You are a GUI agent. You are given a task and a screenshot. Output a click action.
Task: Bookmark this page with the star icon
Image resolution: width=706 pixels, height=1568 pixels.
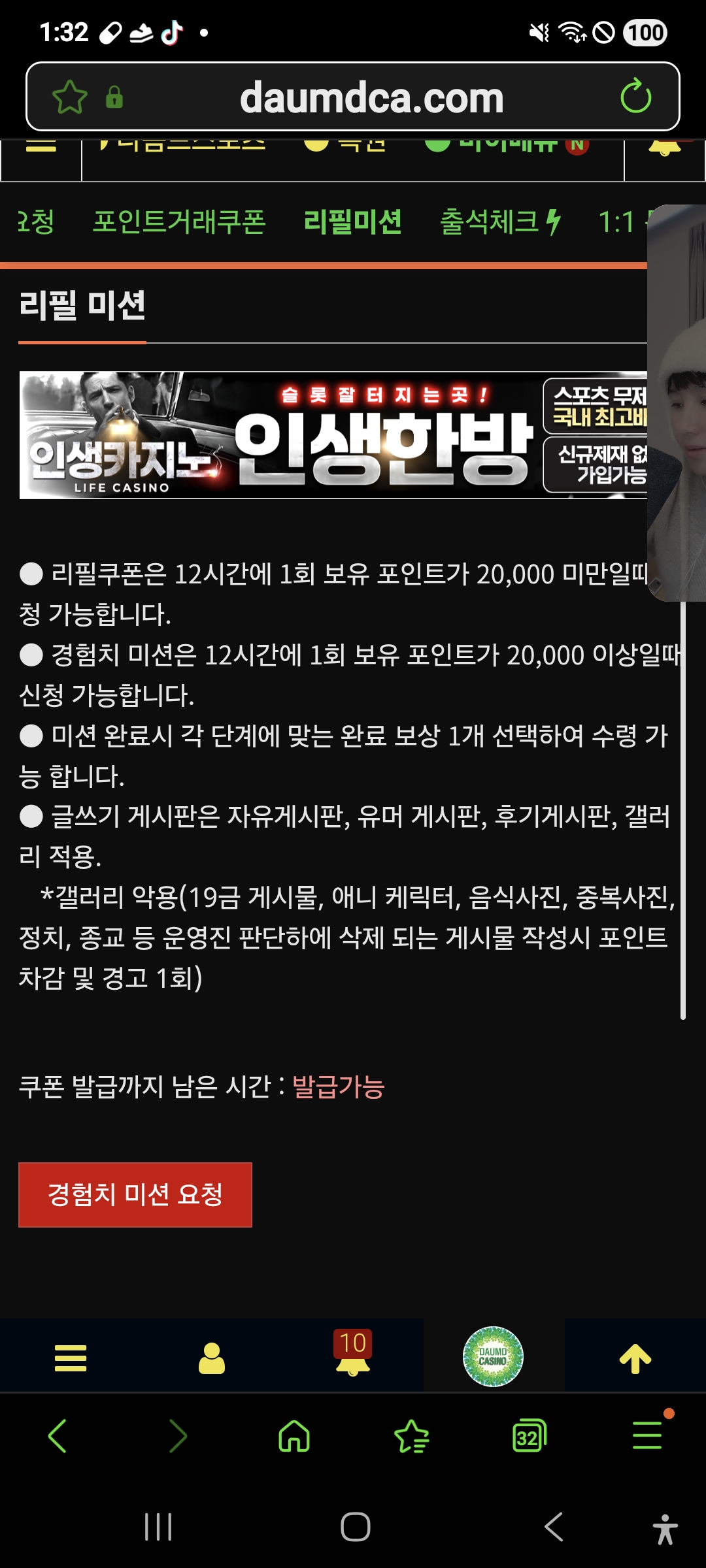pos(70,97)
